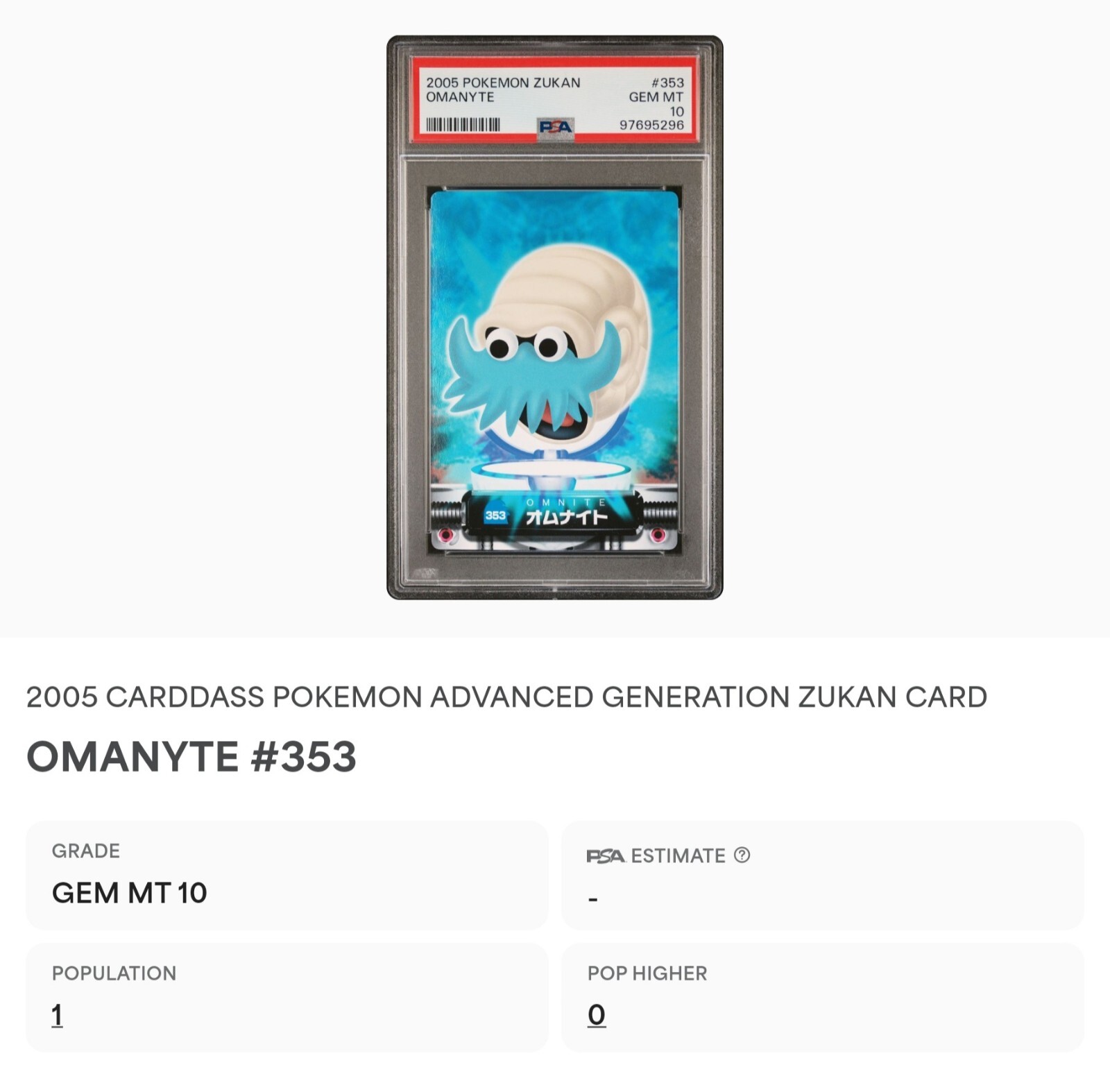Open the population count link

(x=57, y=1014)
